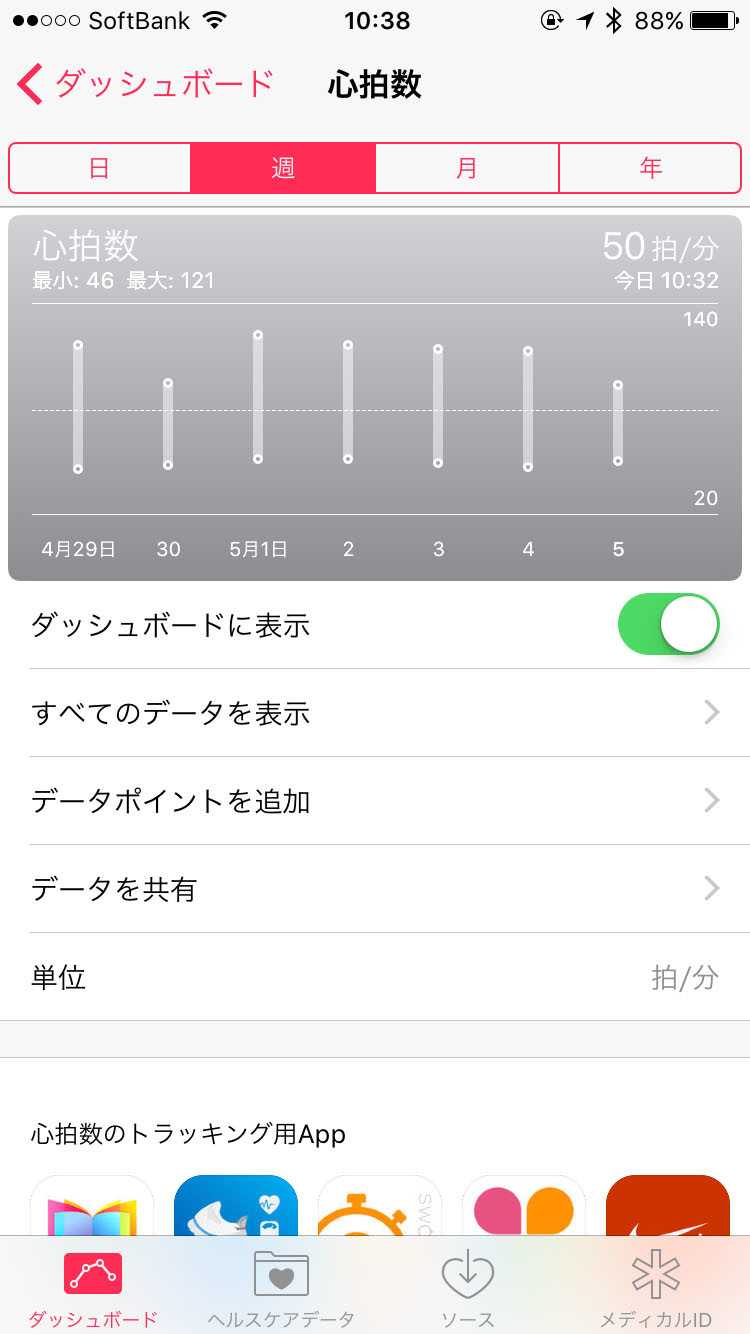Switch to the ヘルスケアデータ tab
The image size is (750, 1334).
pos(281,1288)
